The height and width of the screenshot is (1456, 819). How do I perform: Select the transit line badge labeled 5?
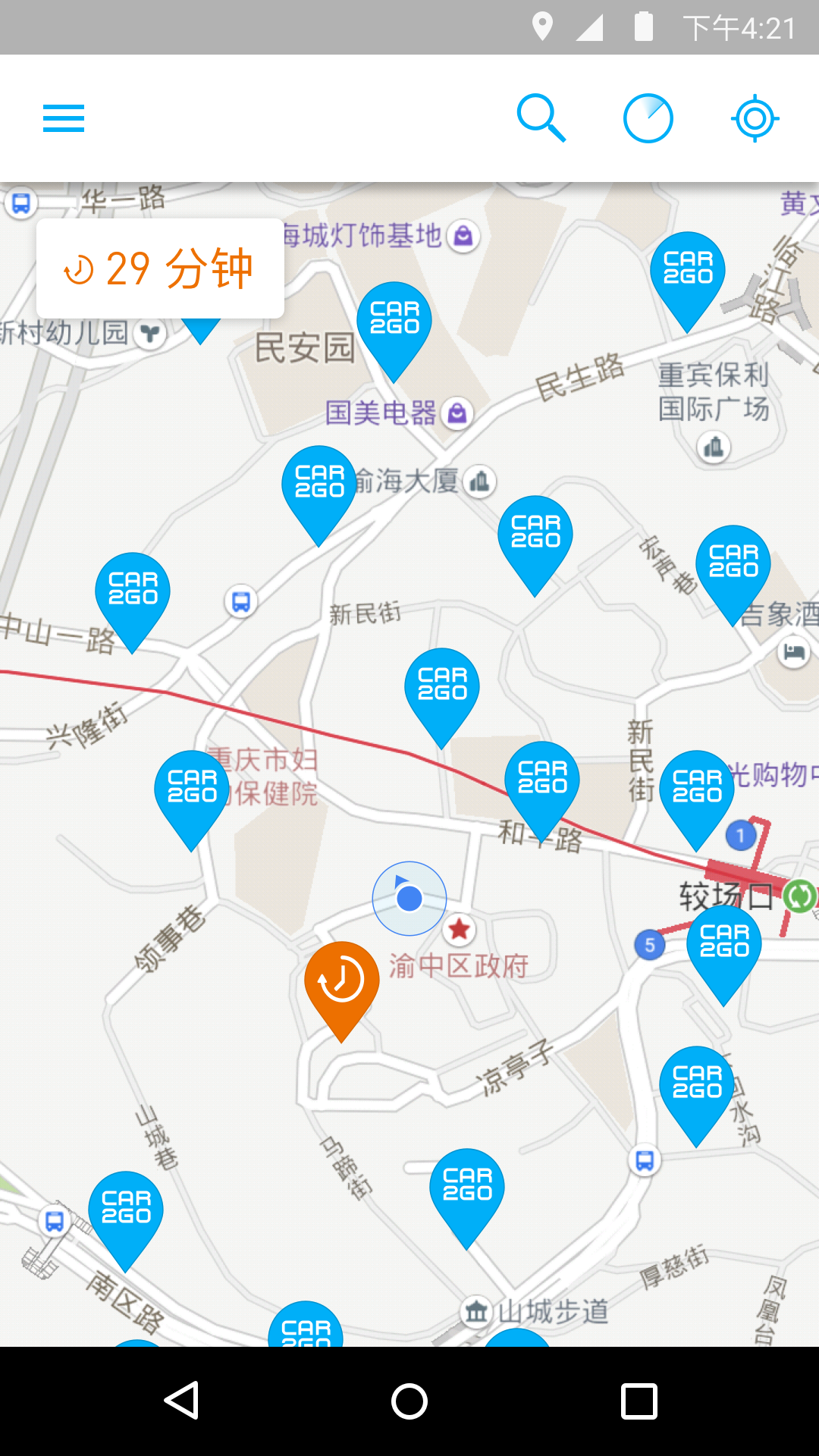649,945
